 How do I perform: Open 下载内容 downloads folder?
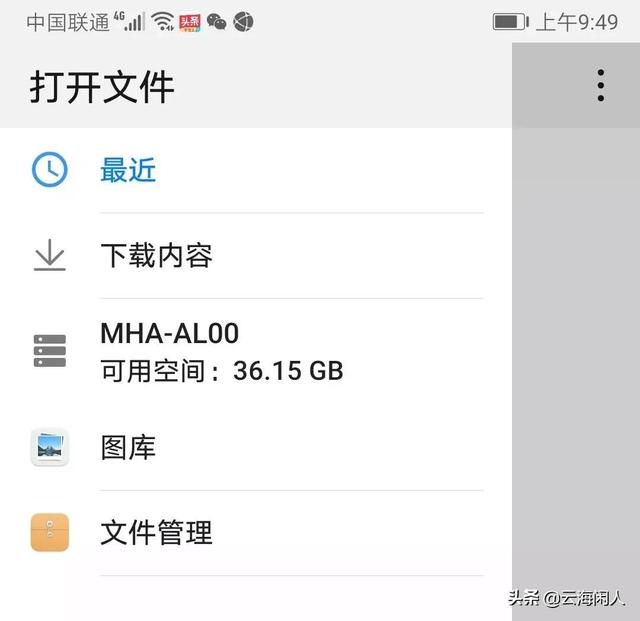(156, 256)
